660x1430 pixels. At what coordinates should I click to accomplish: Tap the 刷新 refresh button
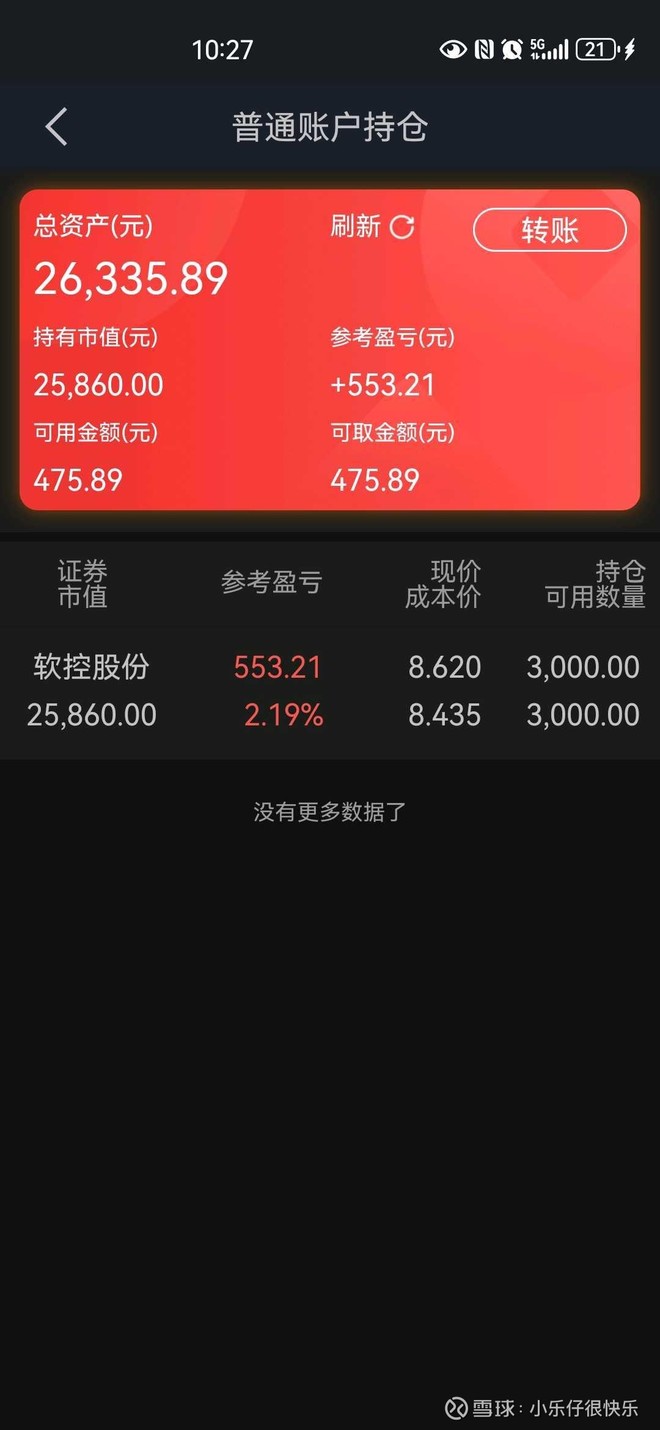click(372, 227)
